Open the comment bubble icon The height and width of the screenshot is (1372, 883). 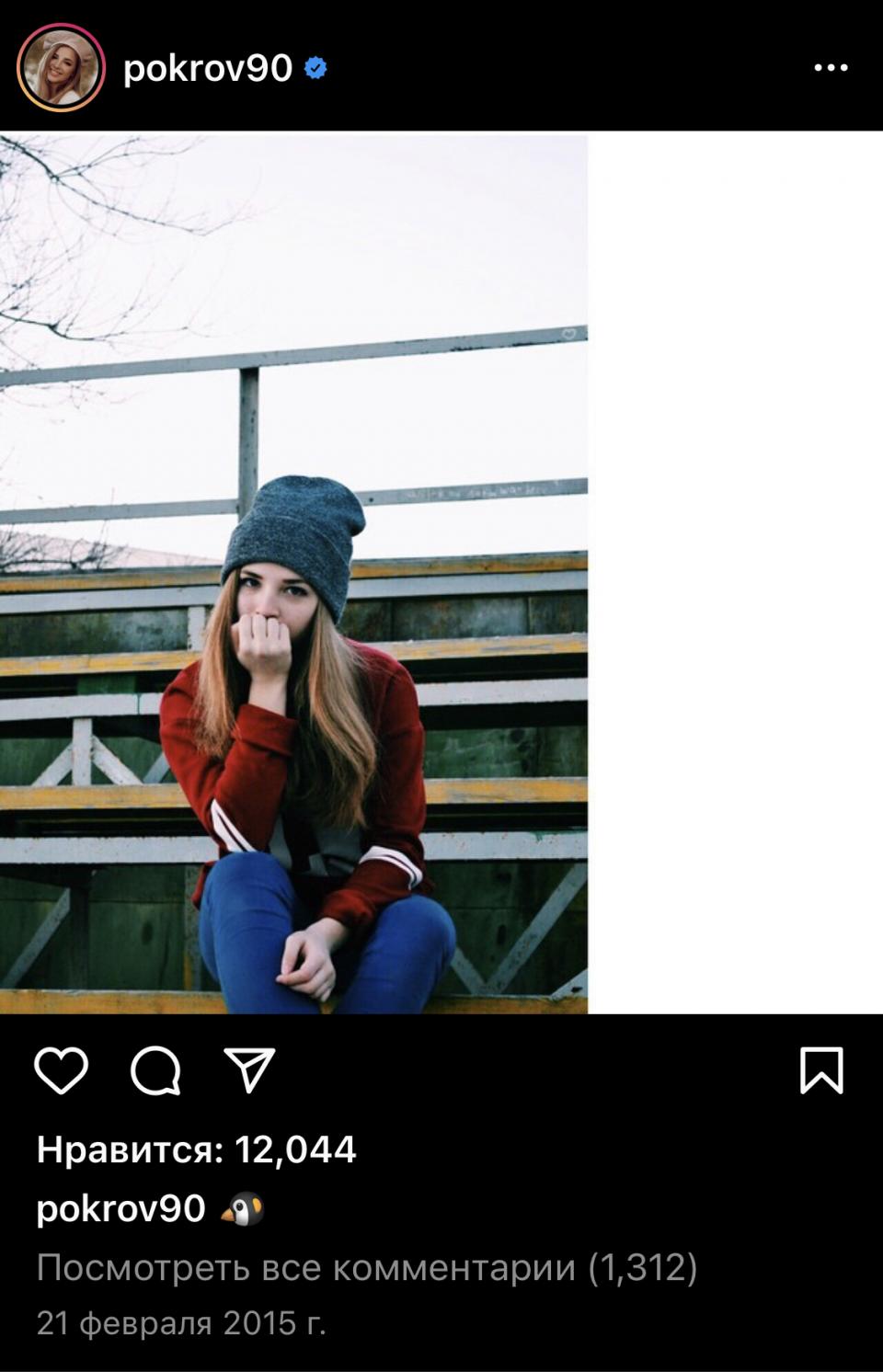pyautogui.click(x=155, y=1070)
